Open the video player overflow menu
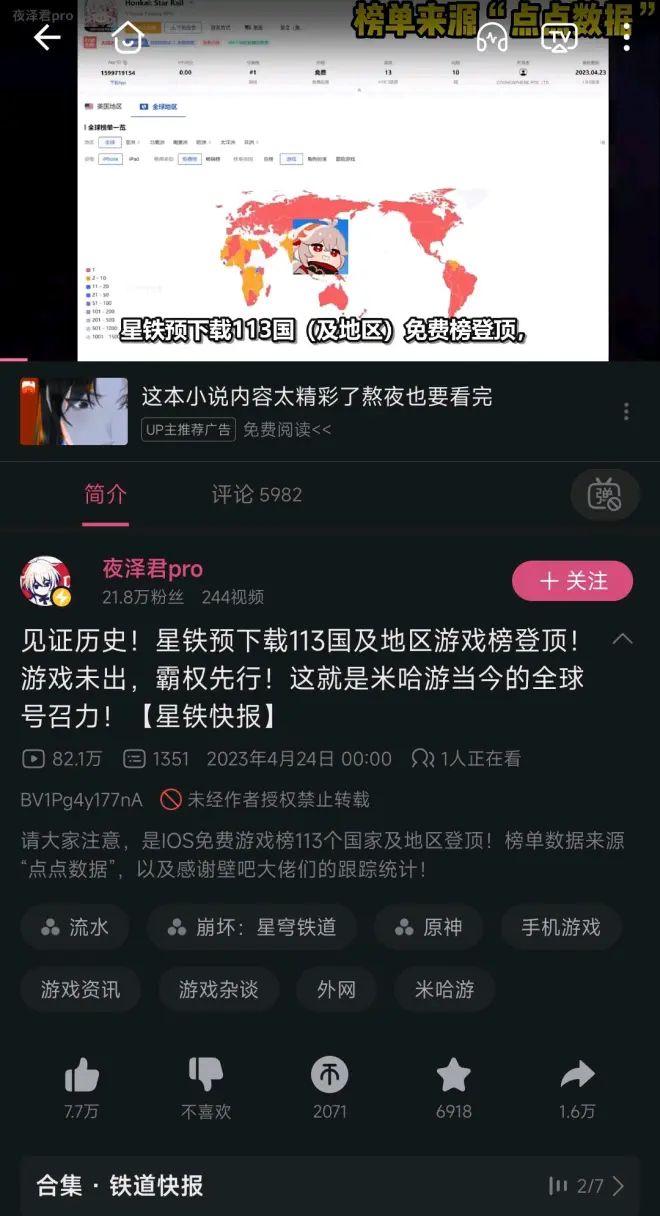660x1216 pixels. click(626, 38)
